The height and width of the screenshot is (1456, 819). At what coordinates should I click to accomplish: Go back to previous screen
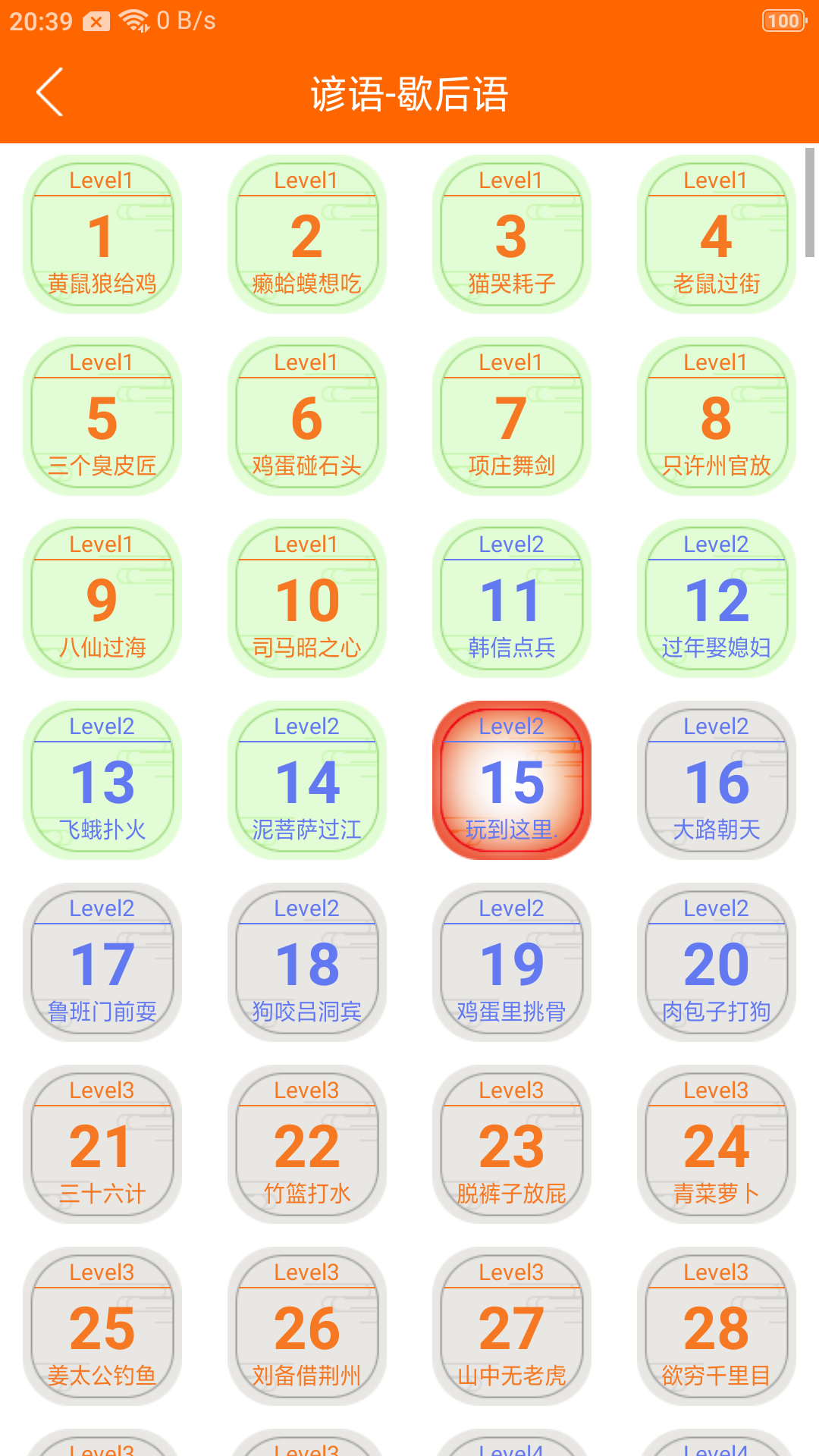pyautogui.click(x=49, y=93)
